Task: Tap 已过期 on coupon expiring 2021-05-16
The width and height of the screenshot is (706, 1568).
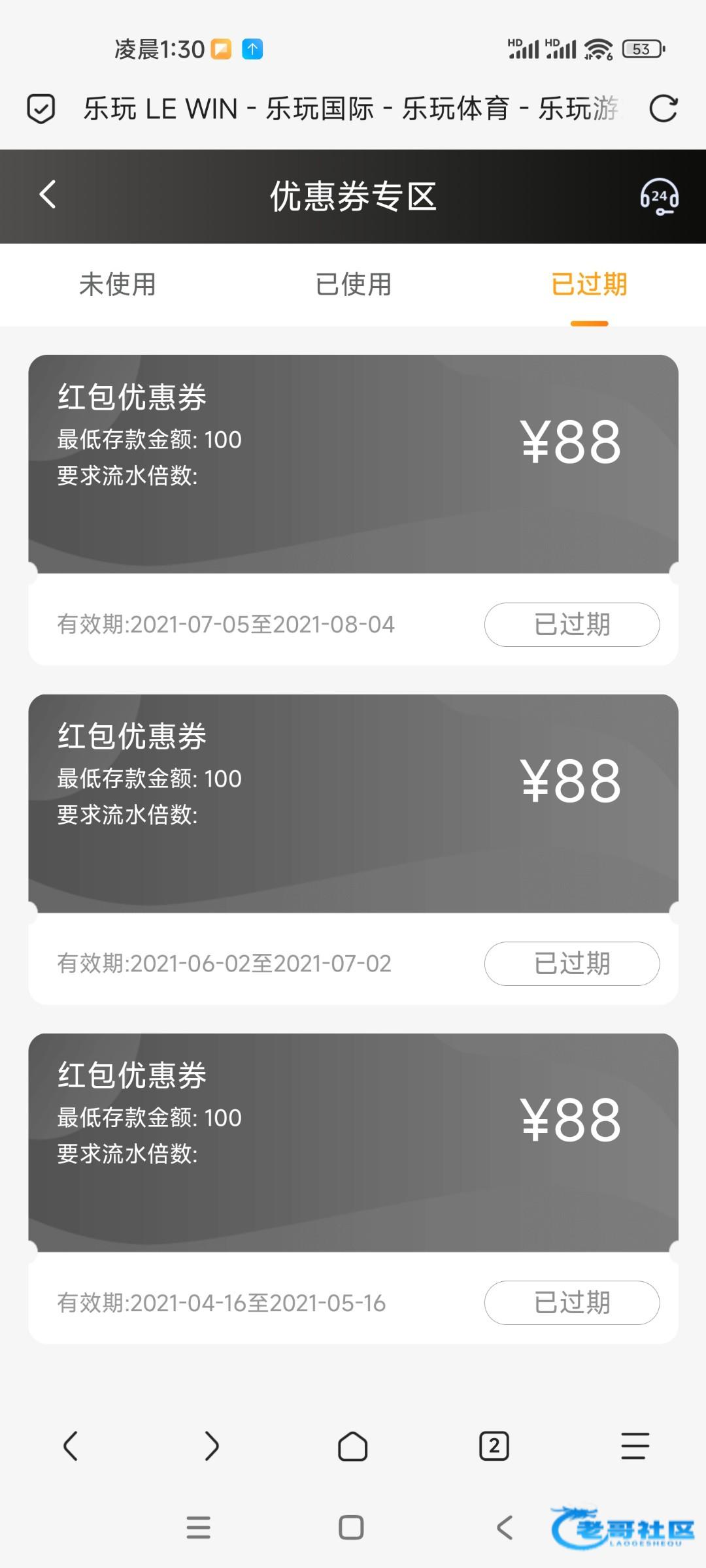Action: [x=572, y=1303]
